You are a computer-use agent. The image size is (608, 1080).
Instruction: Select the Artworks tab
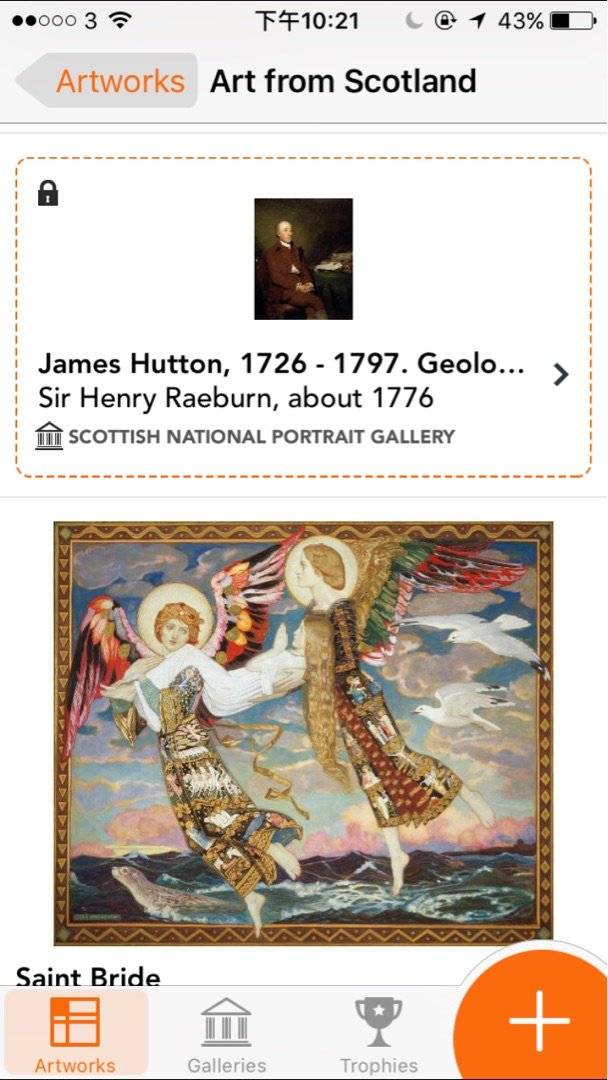pyautogui.click(x=76, y=1034)
